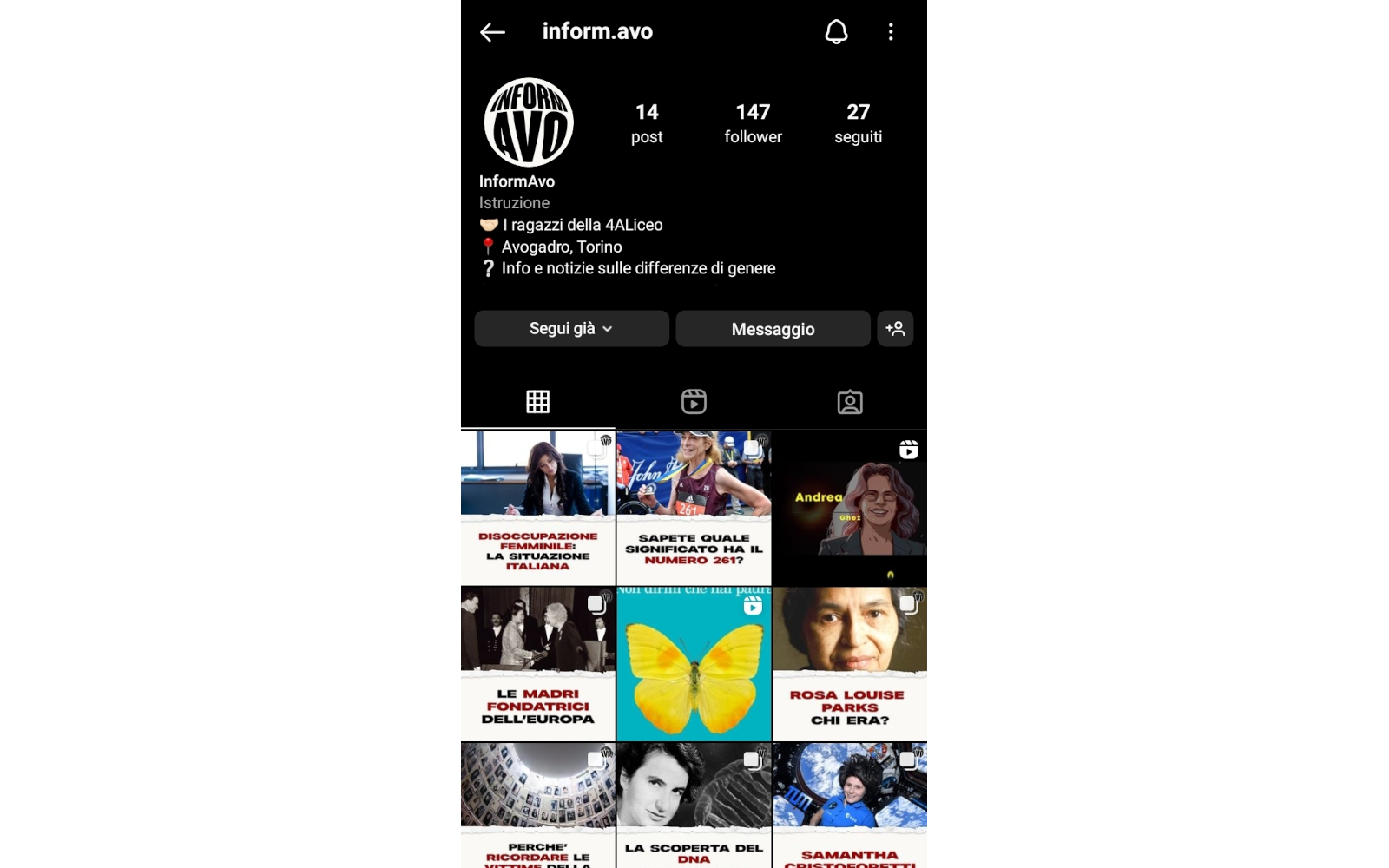
Task: Open La scoperta del DNA post
Action: coord(694,805)
